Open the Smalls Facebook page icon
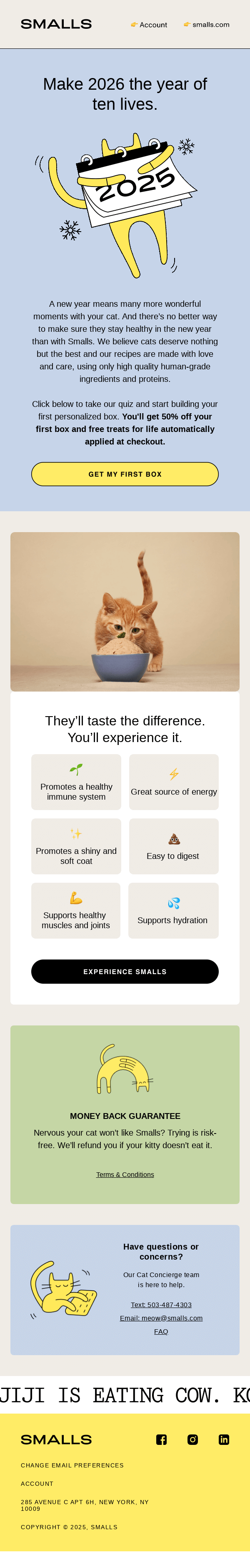The image size is (250, 1568). point(161,1439)
